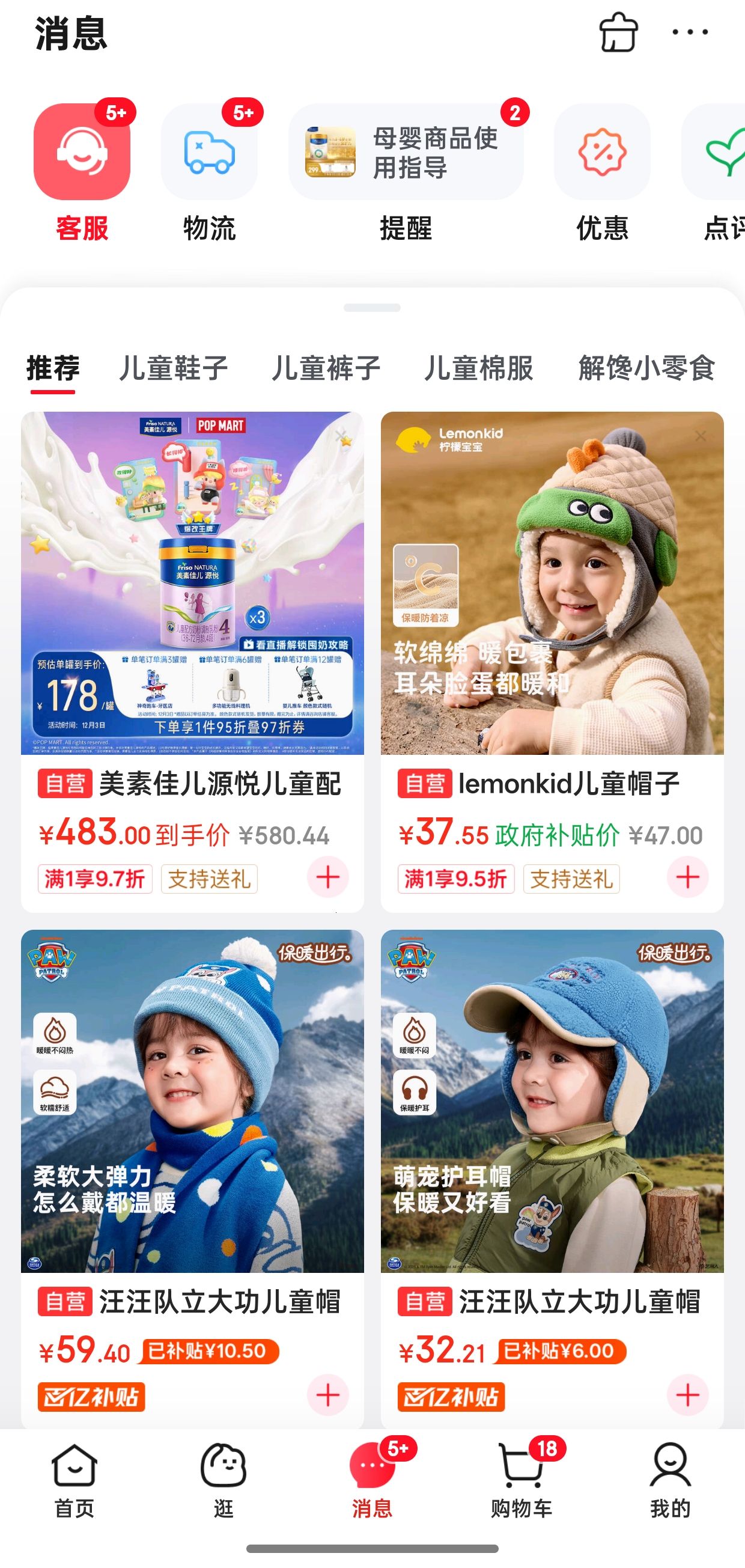
Task: Open the lemonkid儿童帽子 product card
Action: (552, 662)
